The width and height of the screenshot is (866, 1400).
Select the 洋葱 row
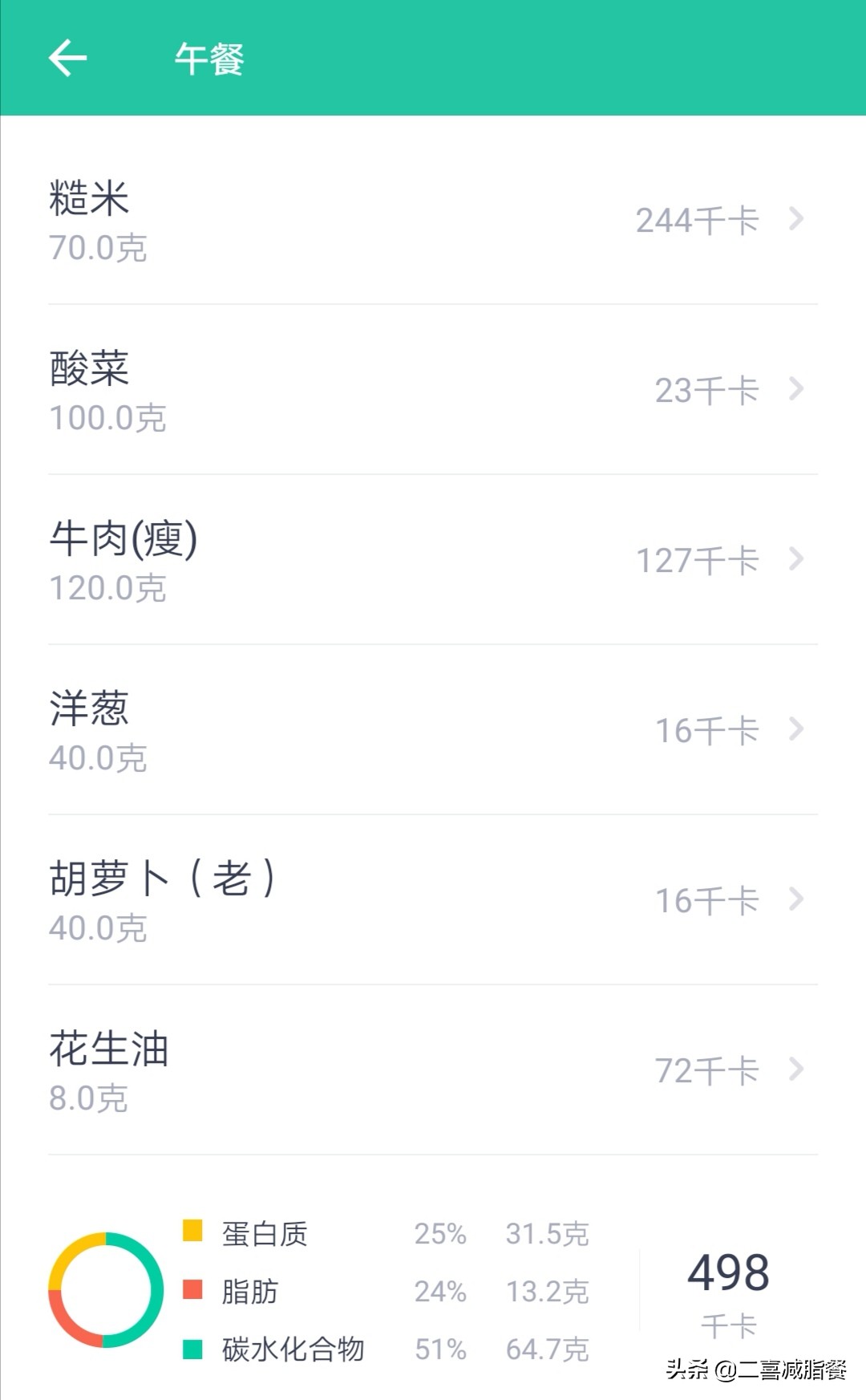(x=433, y=730)
